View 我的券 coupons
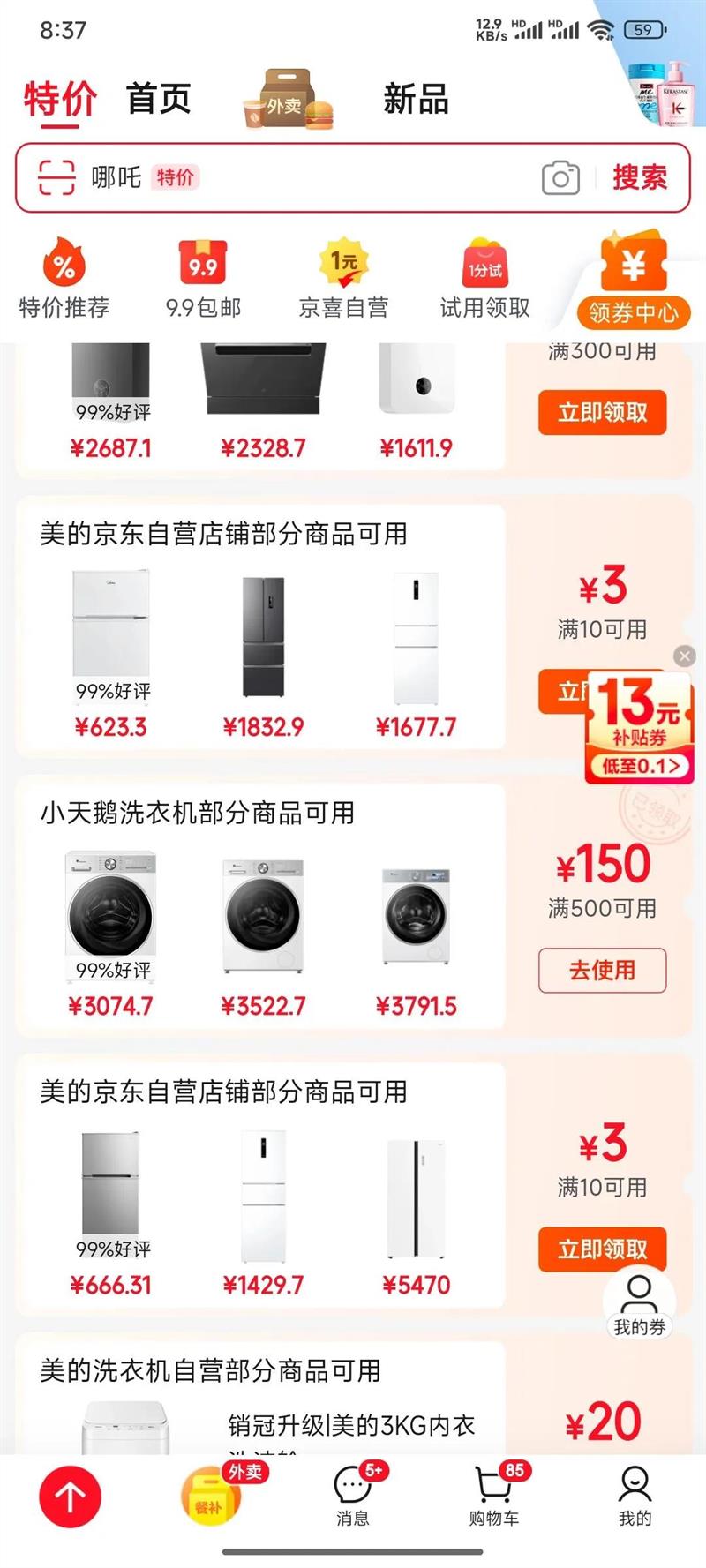This screenshot has width=706, height=1568. [639, 1304]
